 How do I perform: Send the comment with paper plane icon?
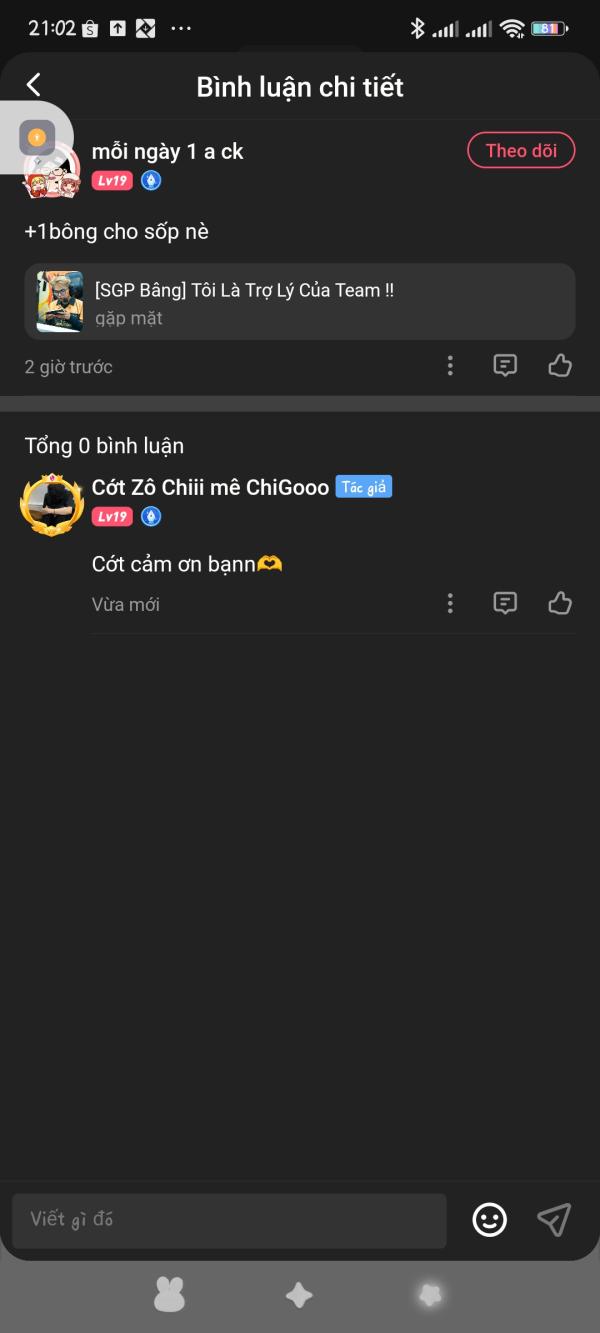tap(554, 1219)
